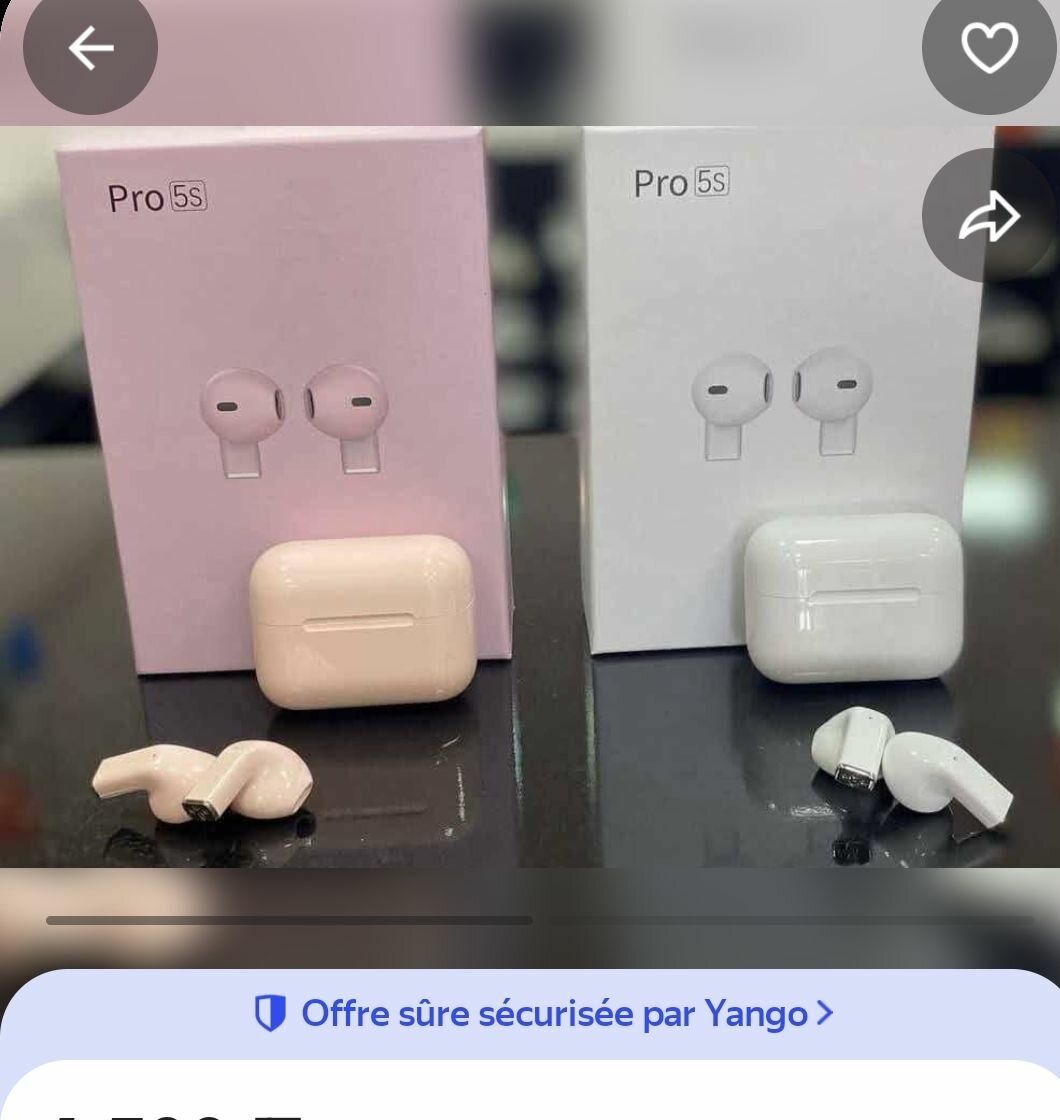Share this Pro 5S listing
The height and width of the screenshot is (1120, 1060).
989,218
